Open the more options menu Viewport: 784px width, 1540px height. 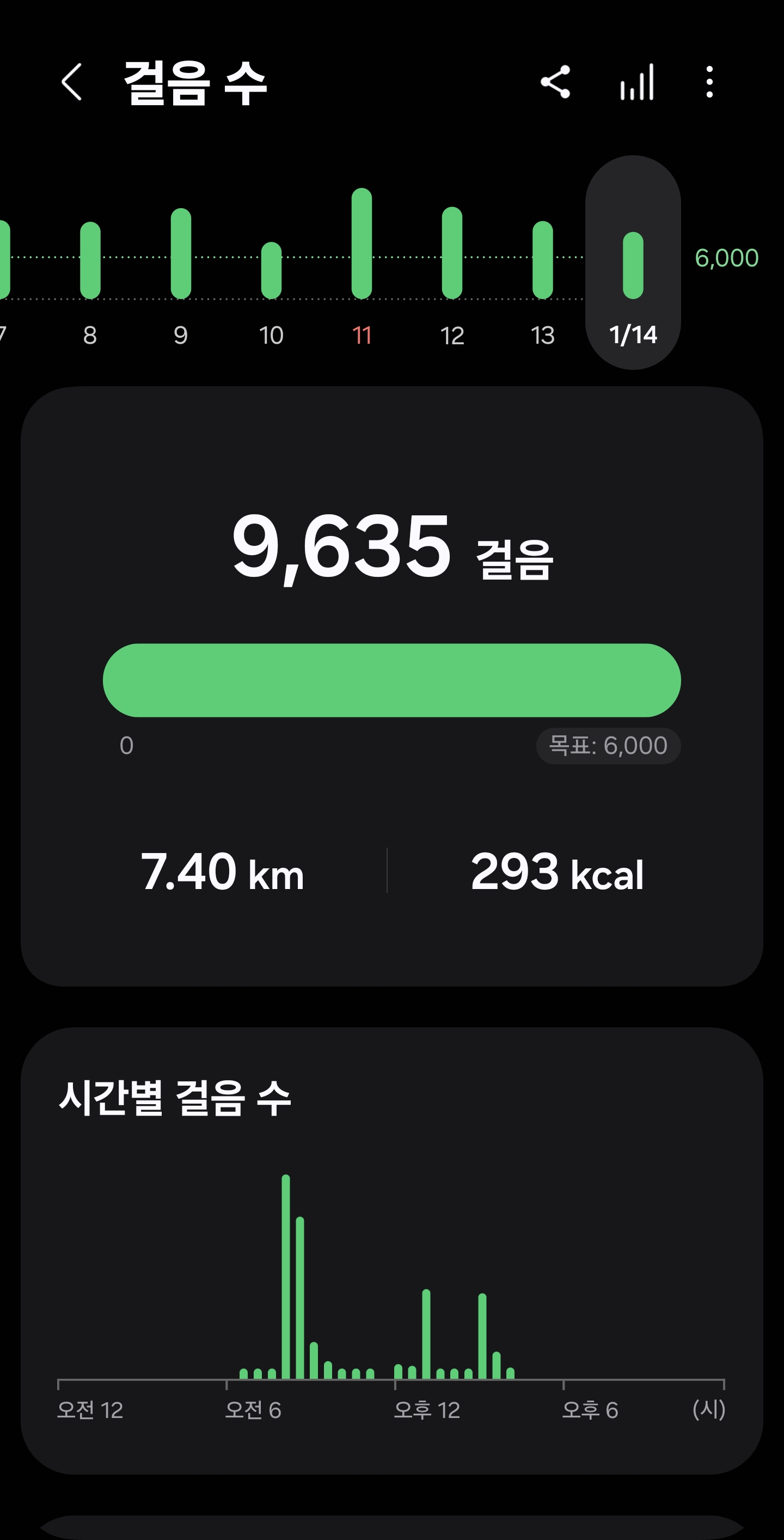(709, 82)
